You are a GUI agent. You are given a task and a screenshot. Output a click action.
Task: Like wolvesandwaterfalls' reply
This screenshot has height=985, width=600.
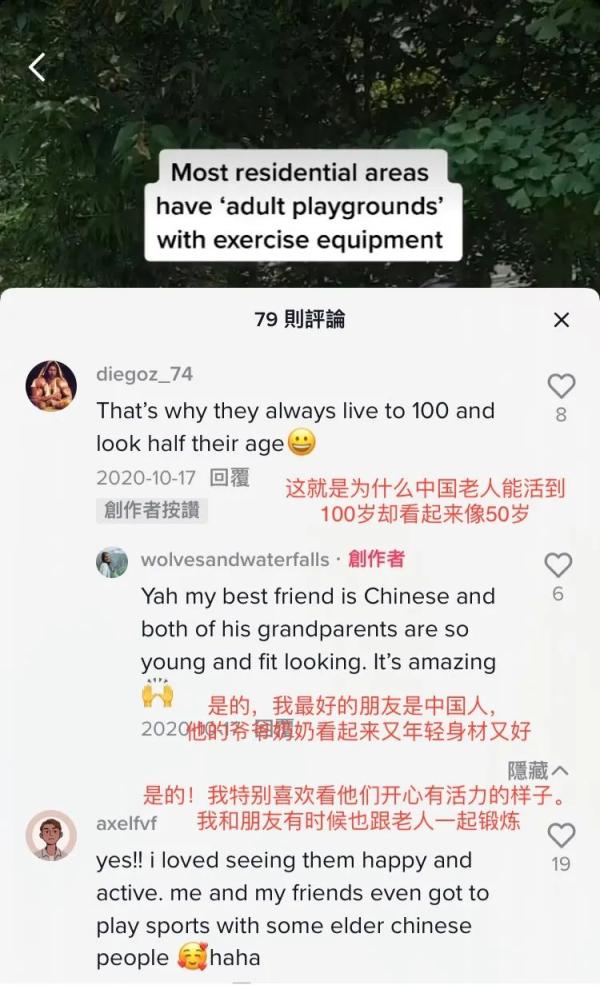pyautogui.click(x=557, y=566)
